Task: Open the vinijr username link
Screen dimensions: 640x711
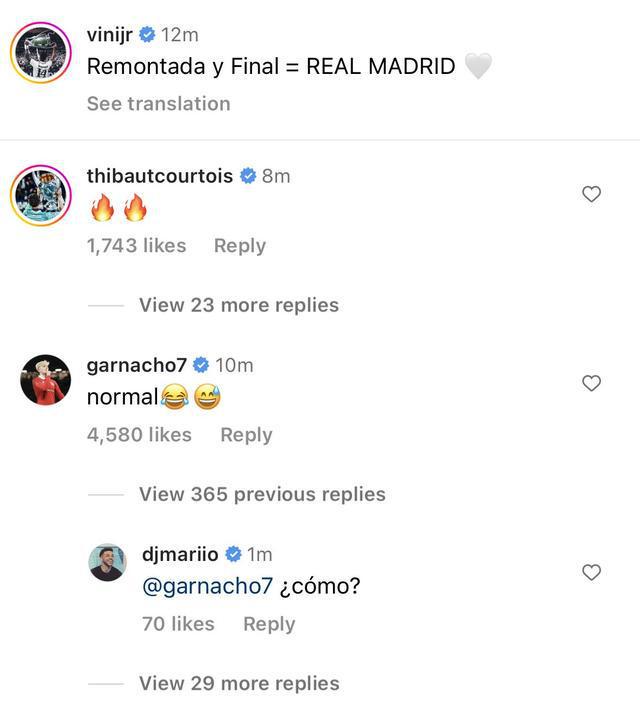Action: pyautogui.click(x=109, y=35)
